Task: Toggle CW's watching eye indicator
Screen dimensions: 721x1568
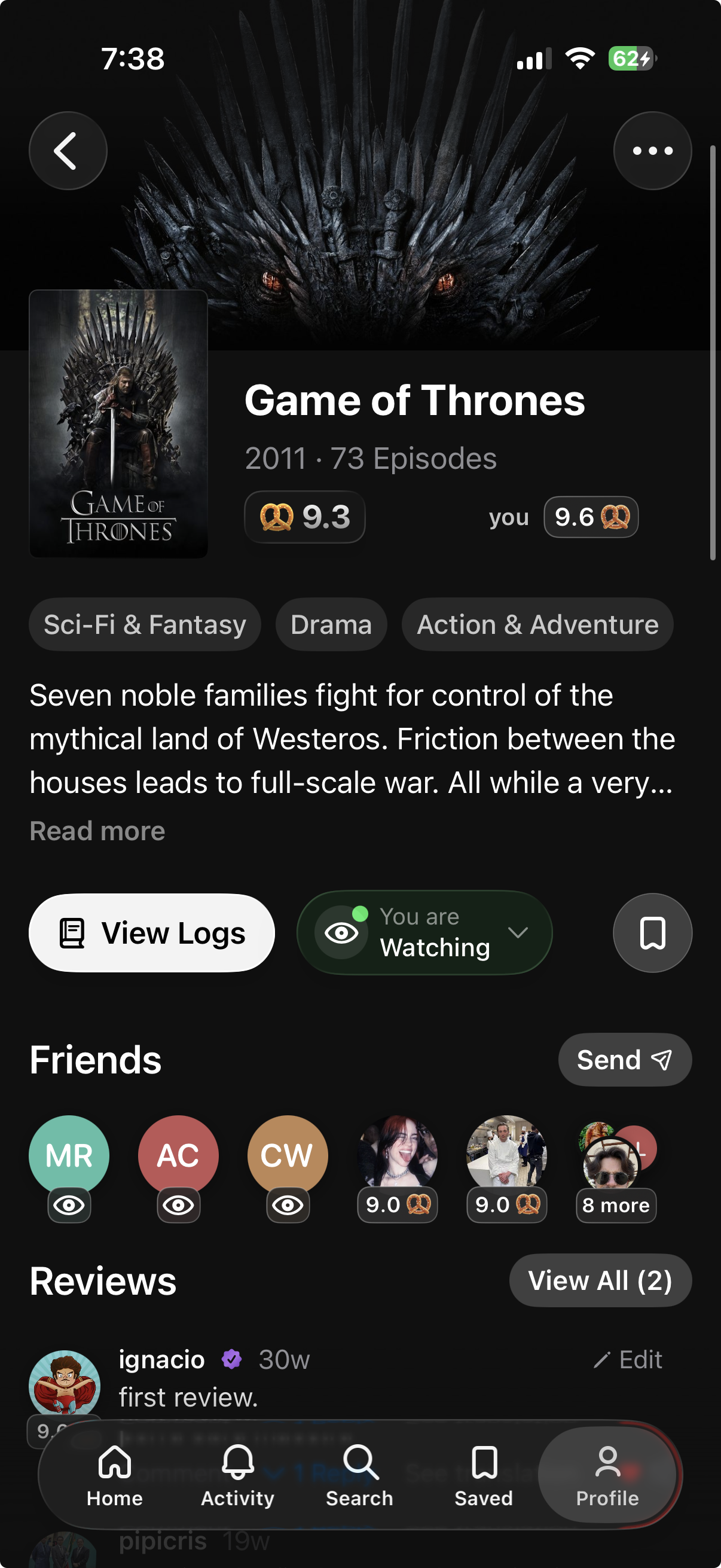Action: [x=287, y=1206]
